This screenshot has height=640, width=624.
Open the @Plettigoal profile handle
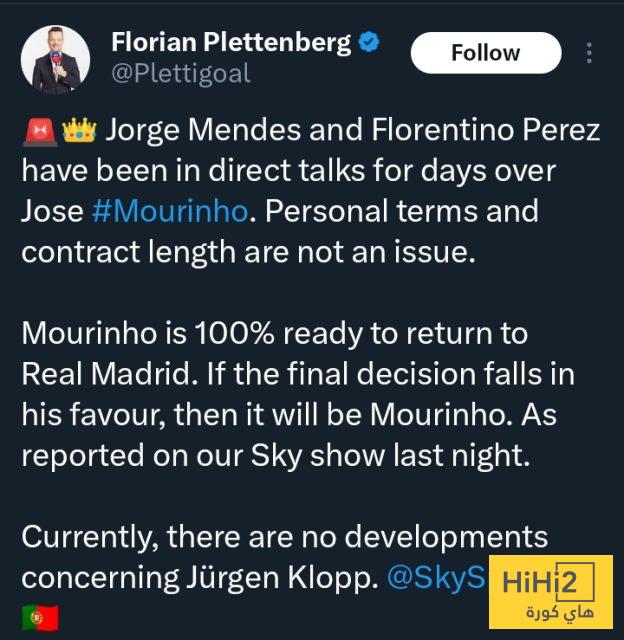180,74
